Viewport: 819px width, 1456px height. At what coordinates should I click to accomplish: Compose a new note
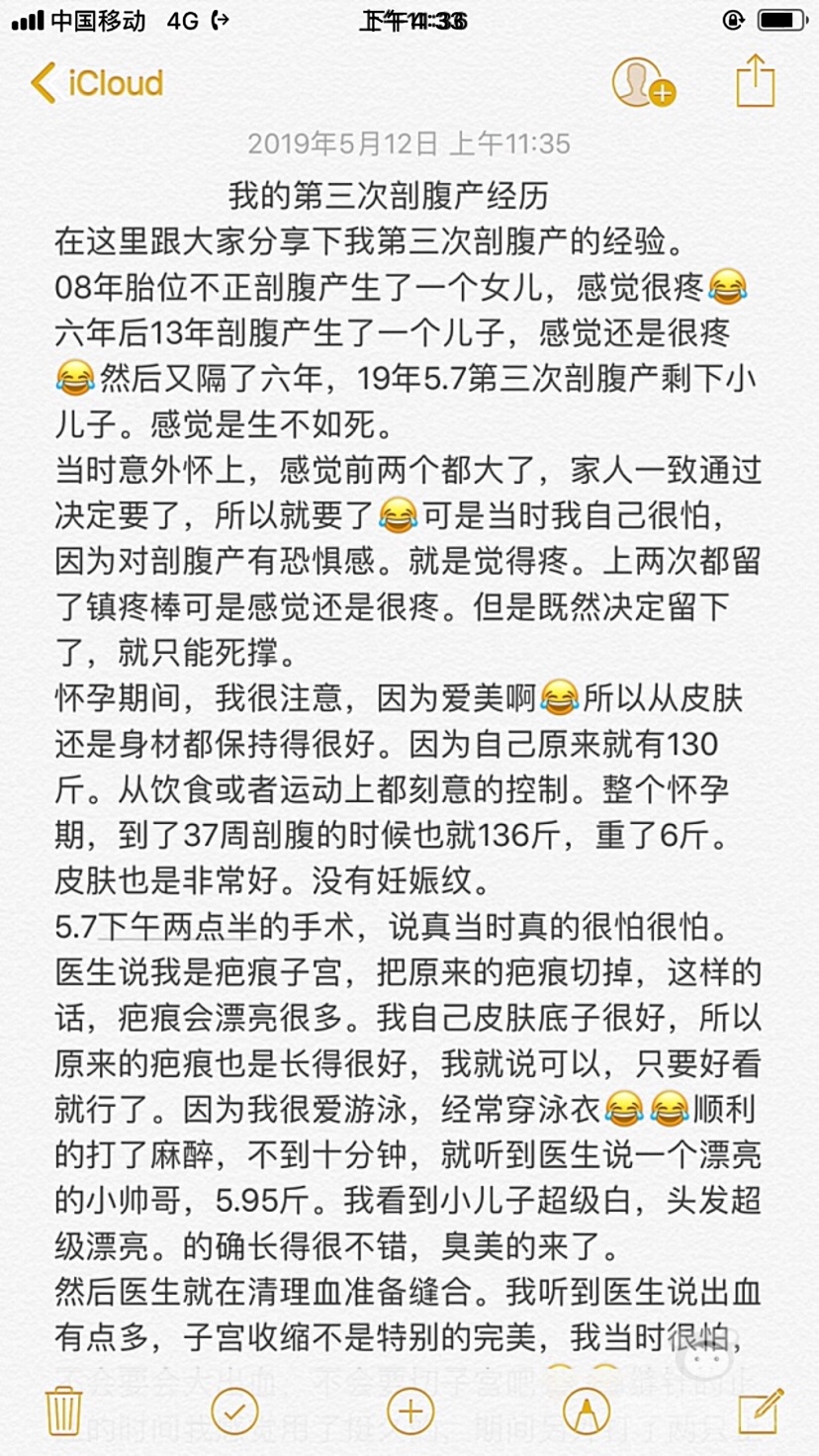tap(760, 1410)
